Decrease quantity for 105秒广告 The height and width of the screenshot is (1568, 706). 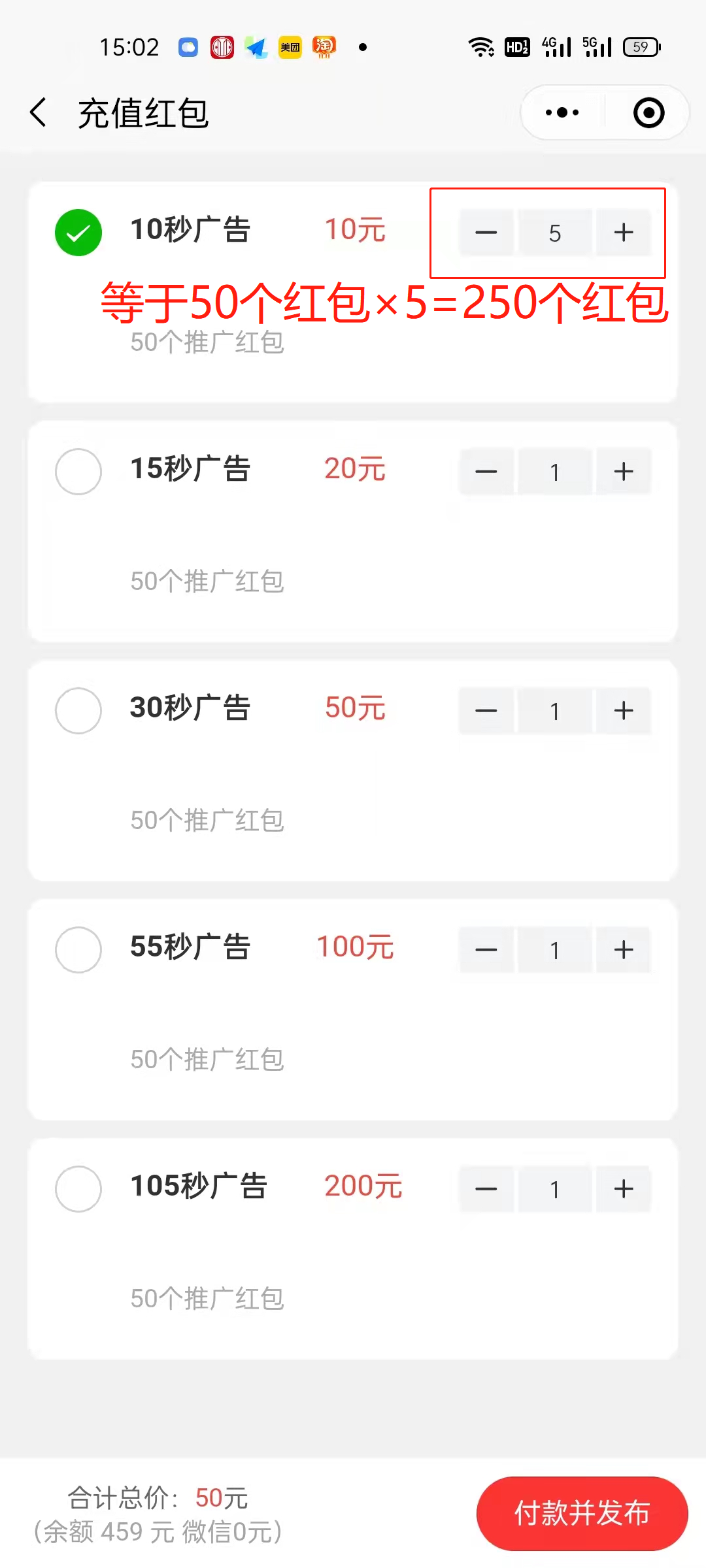(x=486, y=1188)
